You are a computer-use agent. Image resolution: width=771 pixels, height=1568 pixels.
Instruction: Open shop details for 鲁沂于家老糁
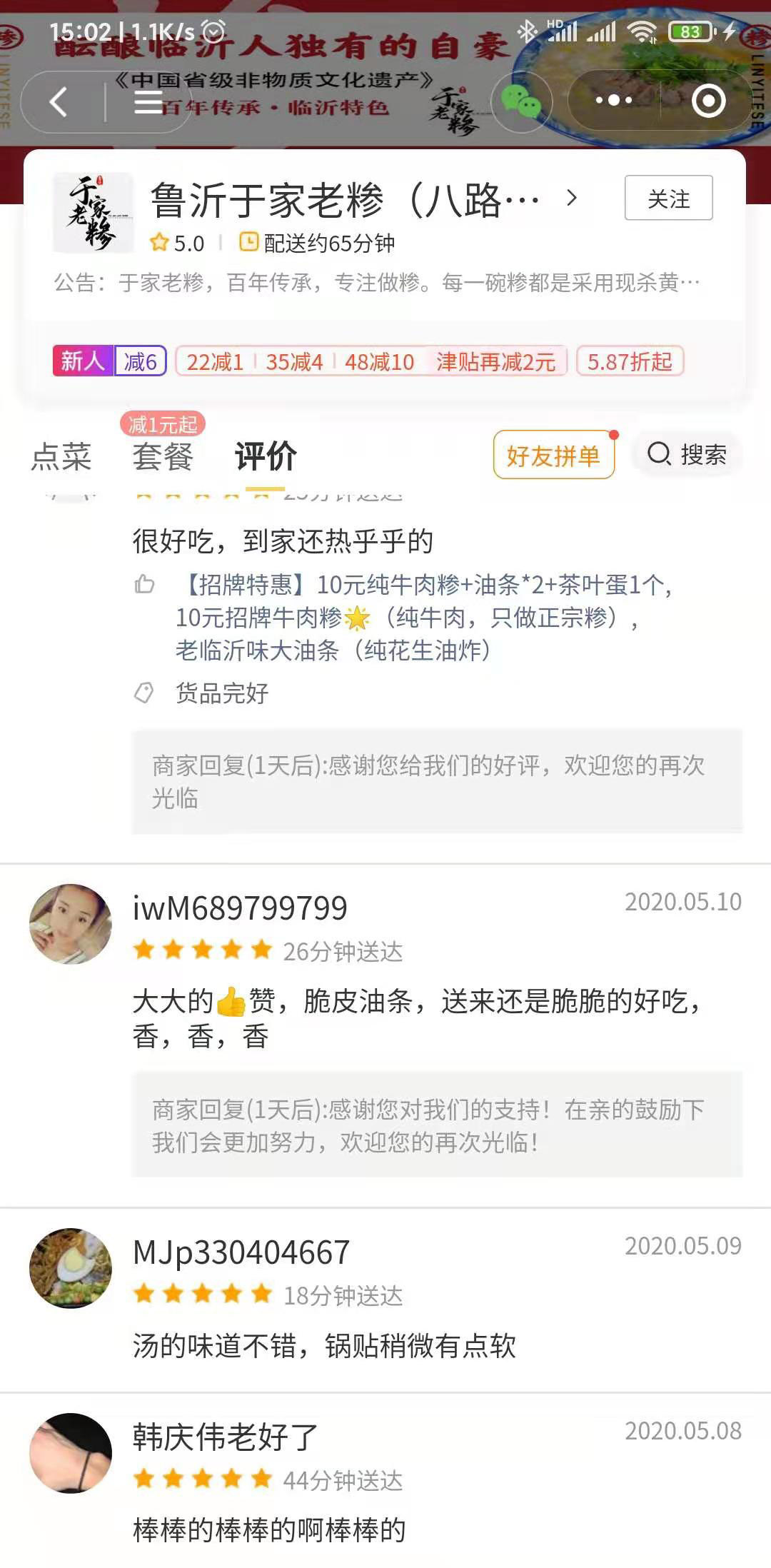pyautogui.click(x=364, y=200)
